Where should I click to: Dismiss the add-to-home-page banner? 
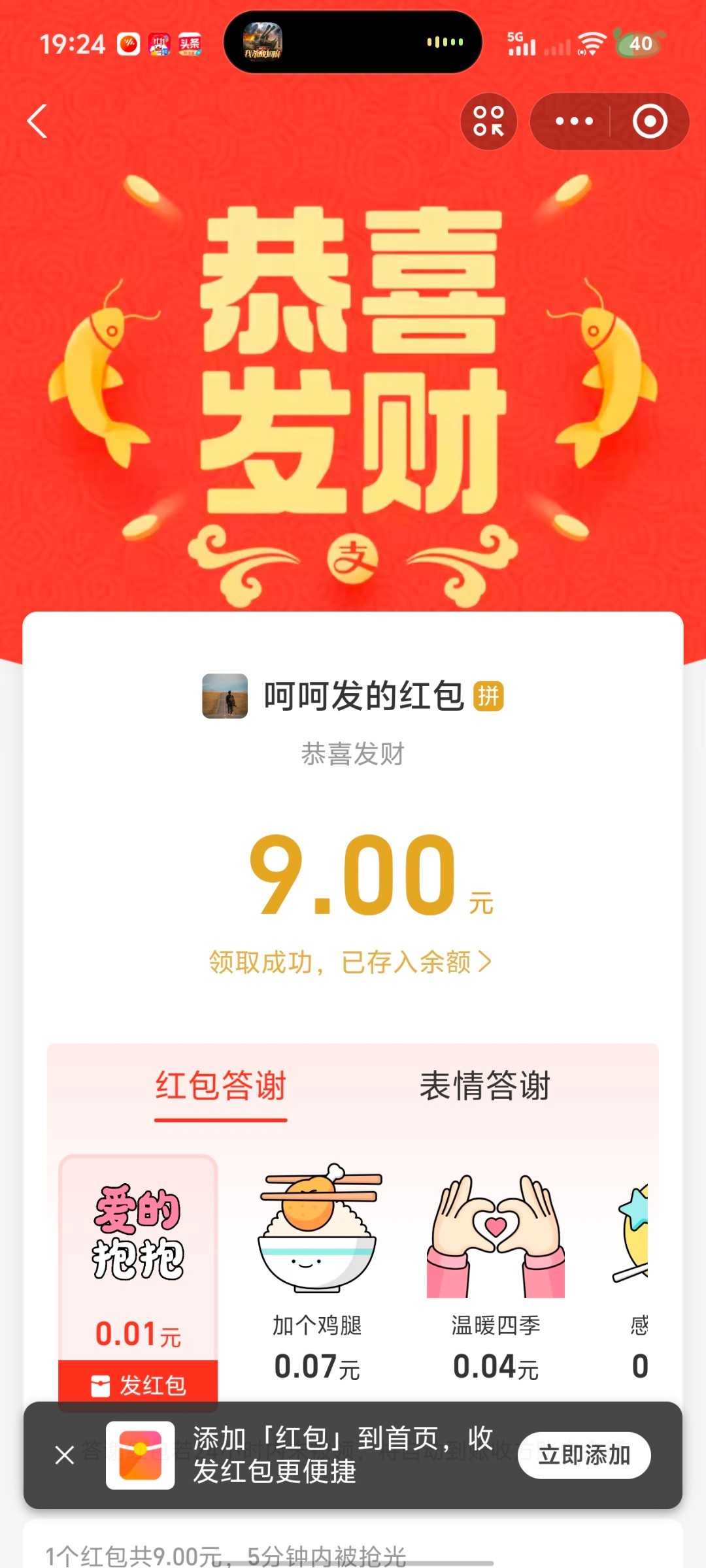65,1455
